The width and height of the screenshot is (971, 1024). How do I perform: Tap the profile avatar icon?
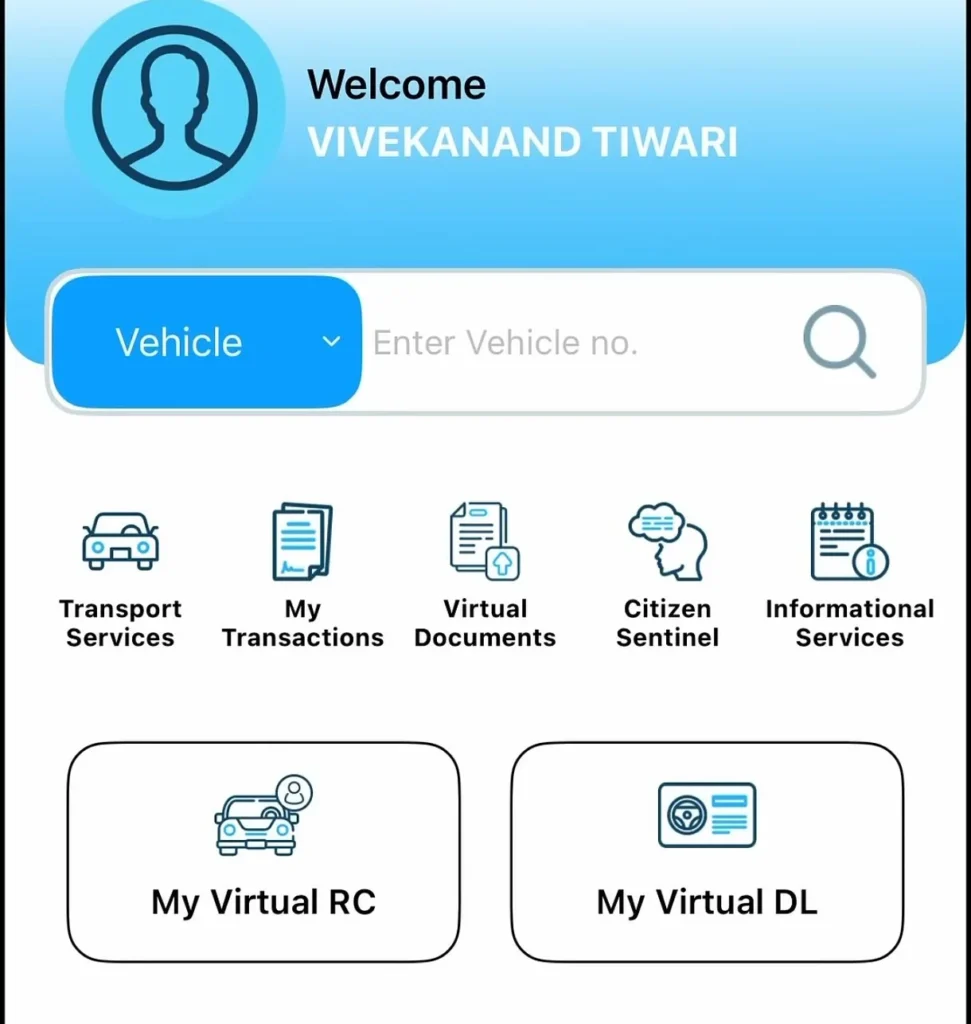[175, 110]
